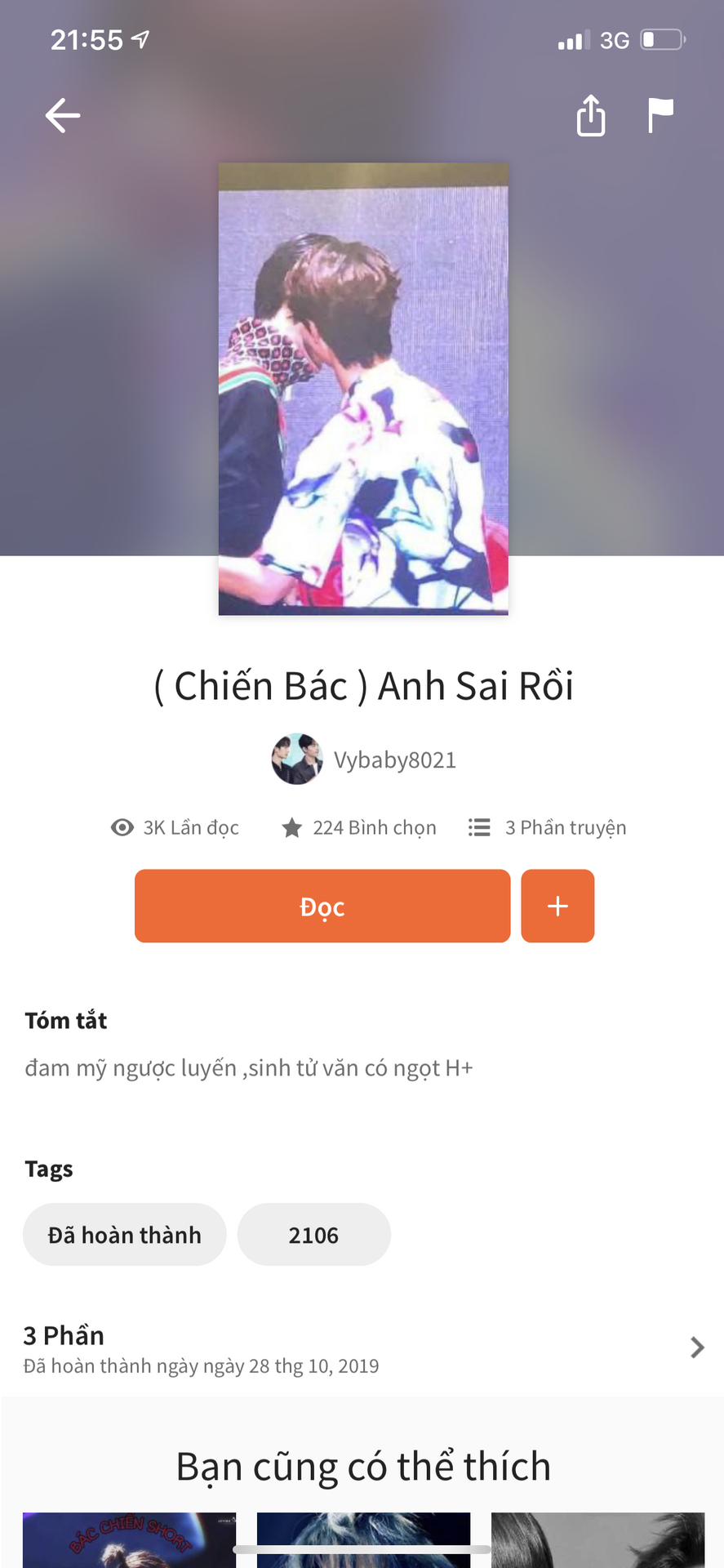Open the 3 Phần chapter list
724x1568 pixels.
[362, 1347]
